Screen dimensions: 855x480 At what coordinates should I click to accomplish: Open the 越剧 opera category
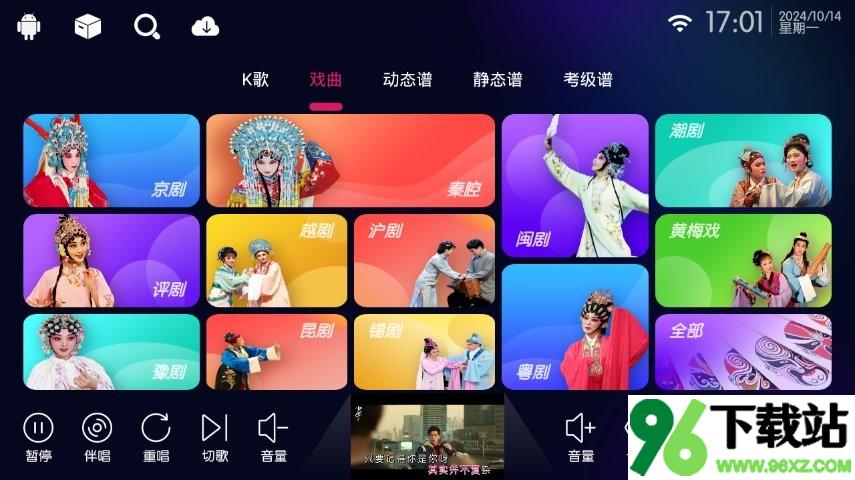click(x=276, y=260)
